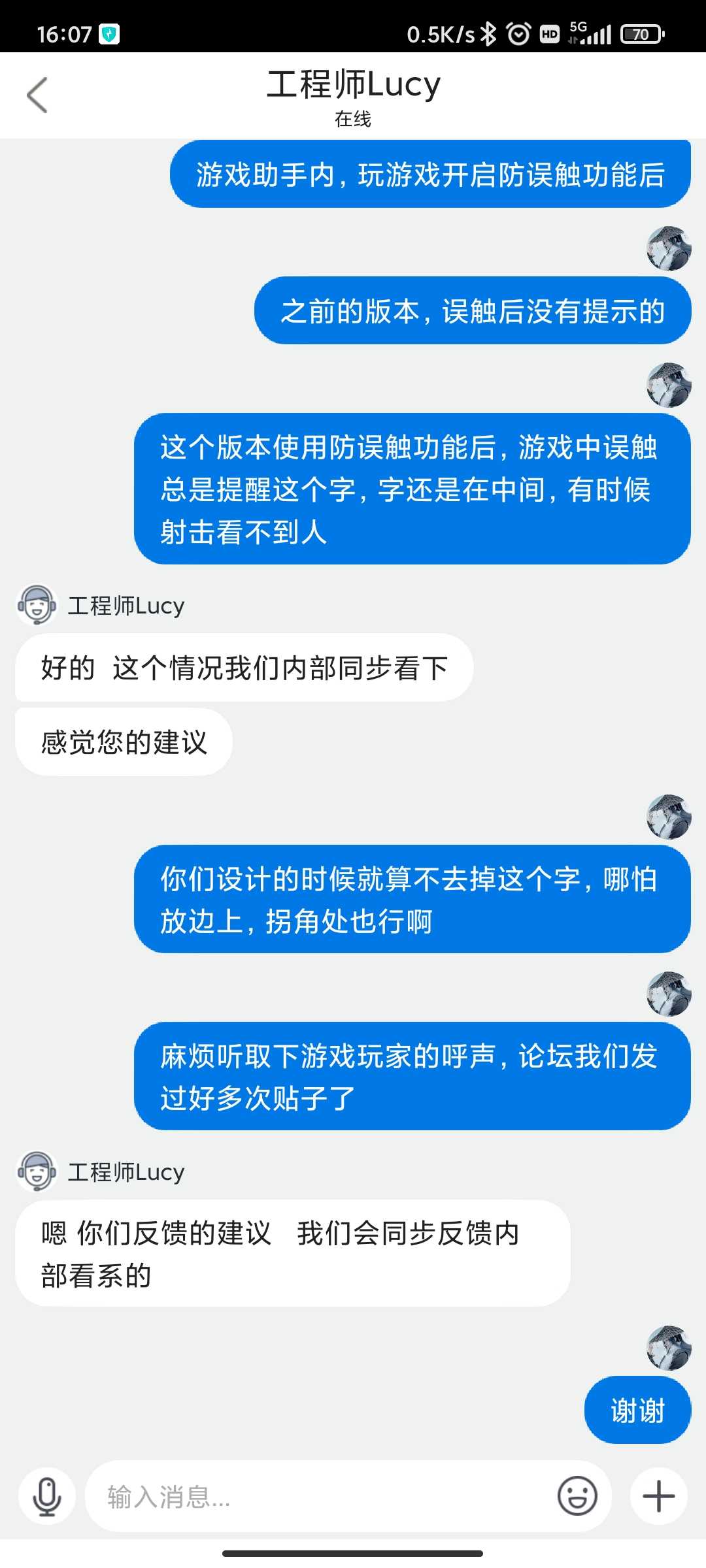Open the emoji picker
The height and width of the screenshot is (1568, 706).
click(x=577, y=1496)
